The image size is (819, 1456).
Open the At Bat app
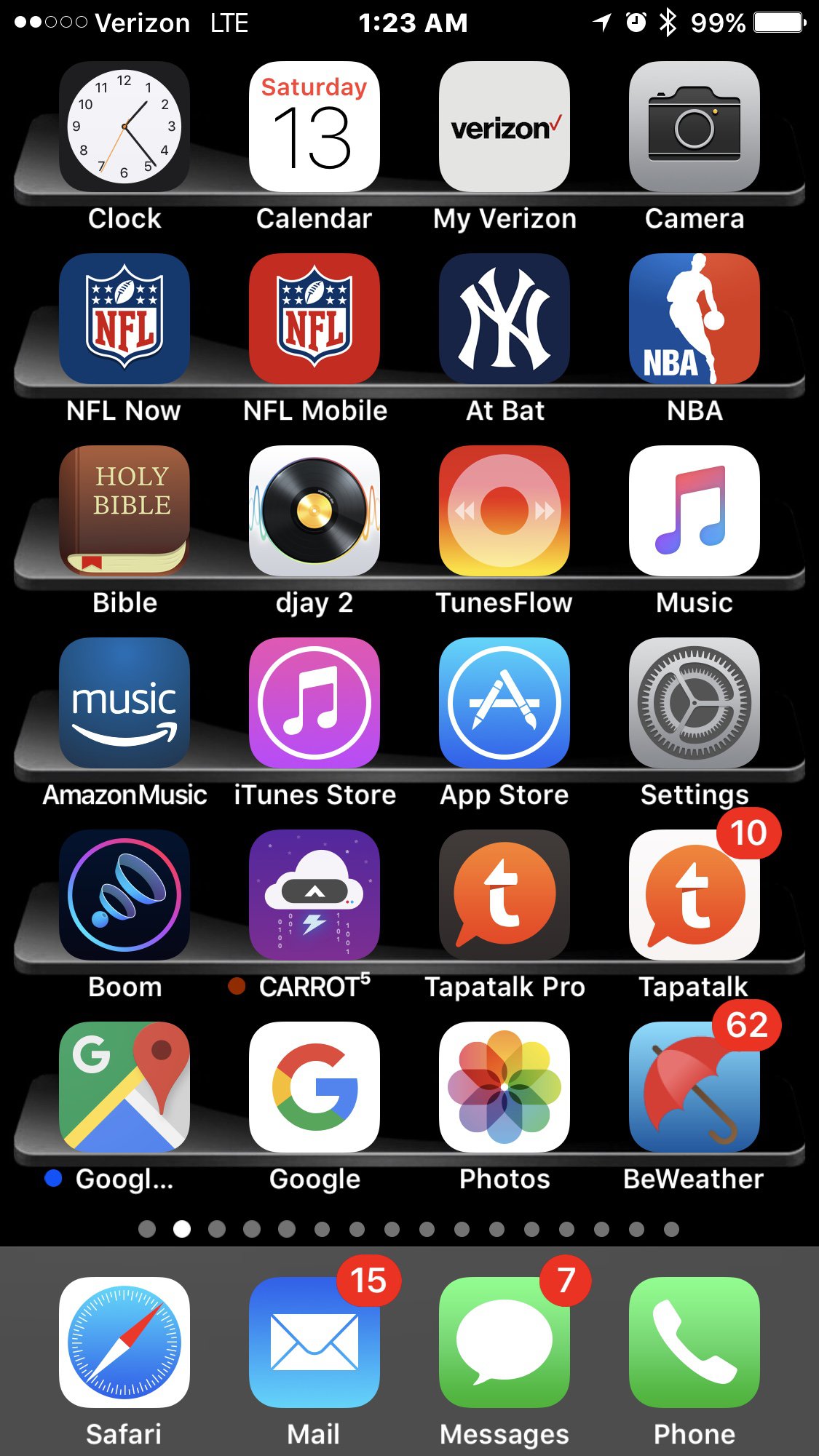[x=505, y=319]
